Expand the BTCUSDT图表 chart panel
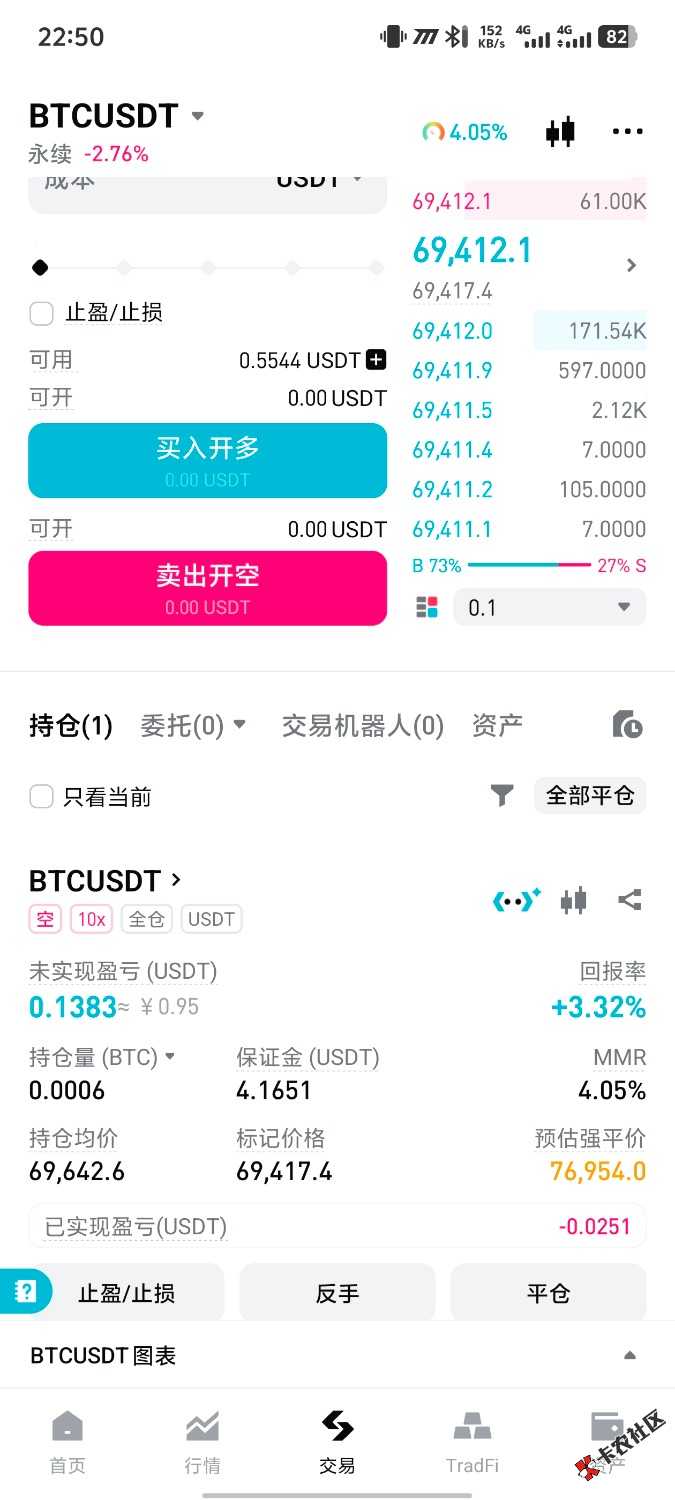The height and width of the screenshot is (1500, 675). (x=630, y=1356)
